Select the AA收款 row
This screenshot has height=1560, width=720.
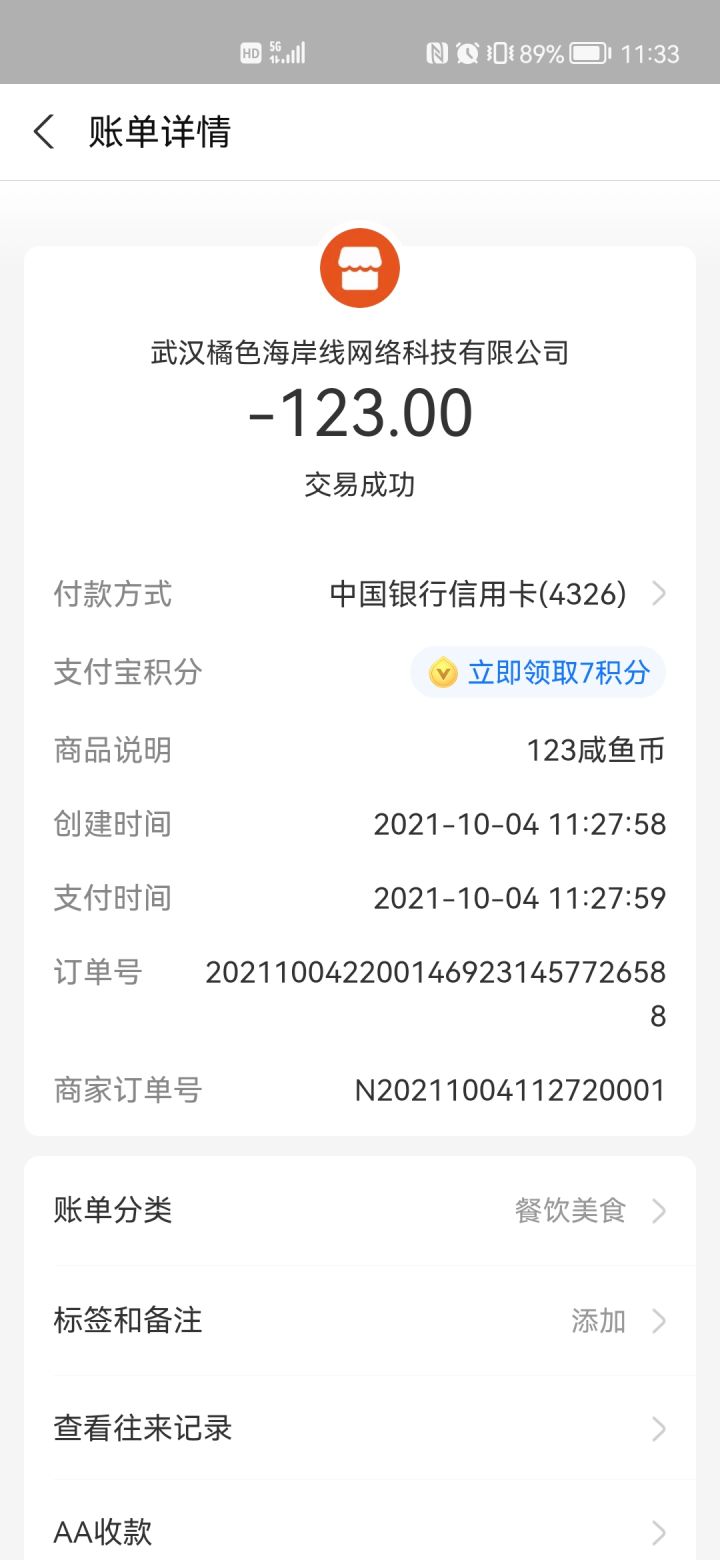click(x=360, y=1531)
